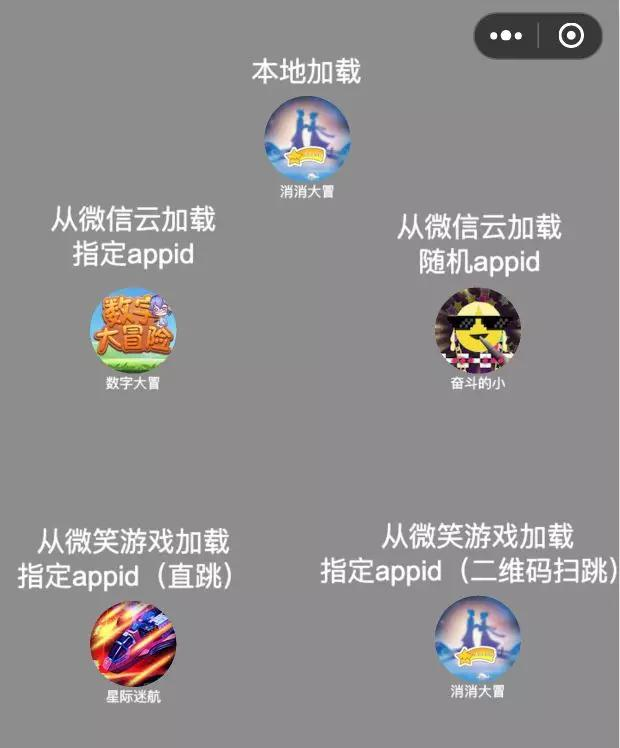Open 消消大冒 under 二维码扫跳 section
Screen dimensions: 620x748
(x=477, y=640)
